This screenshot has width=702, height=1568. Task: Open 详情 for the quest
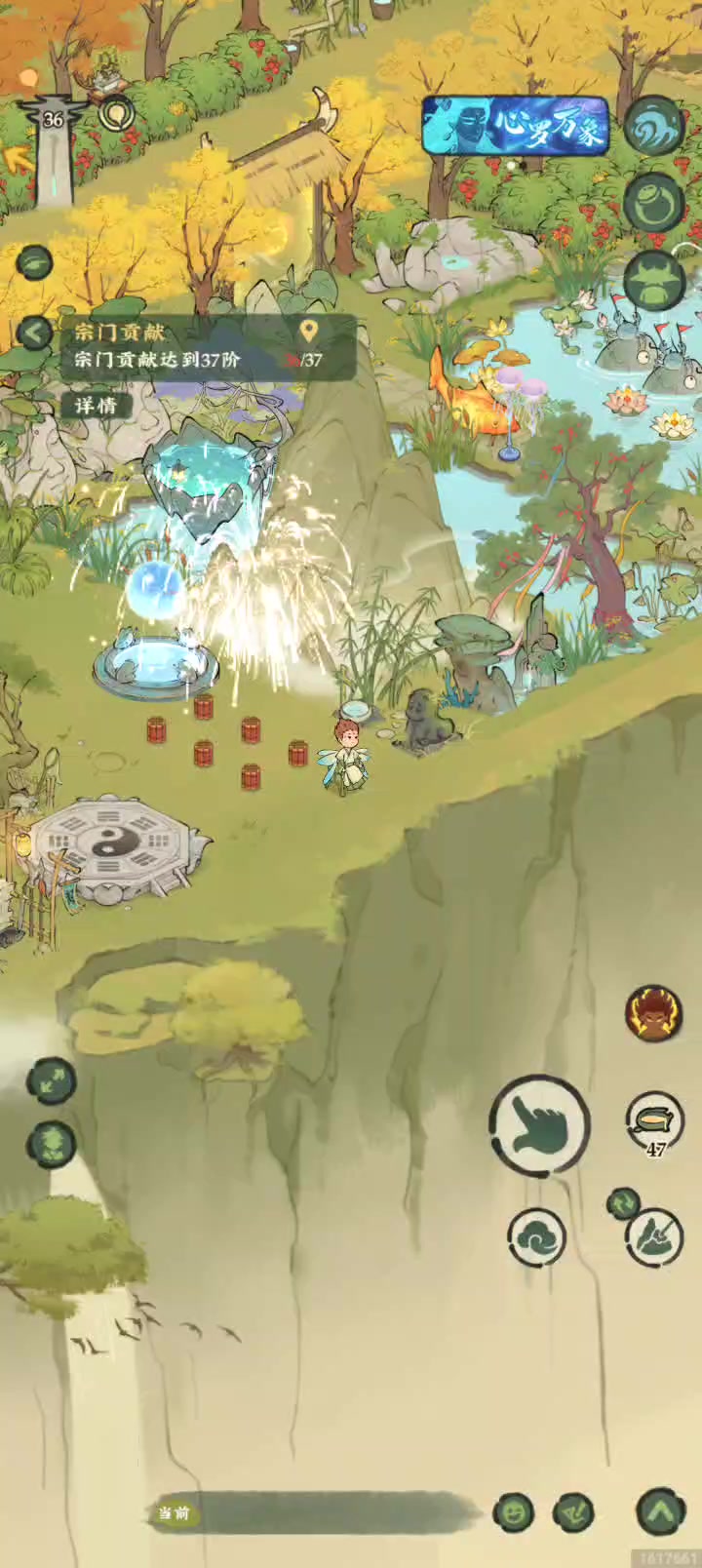[x=96, y=405]
